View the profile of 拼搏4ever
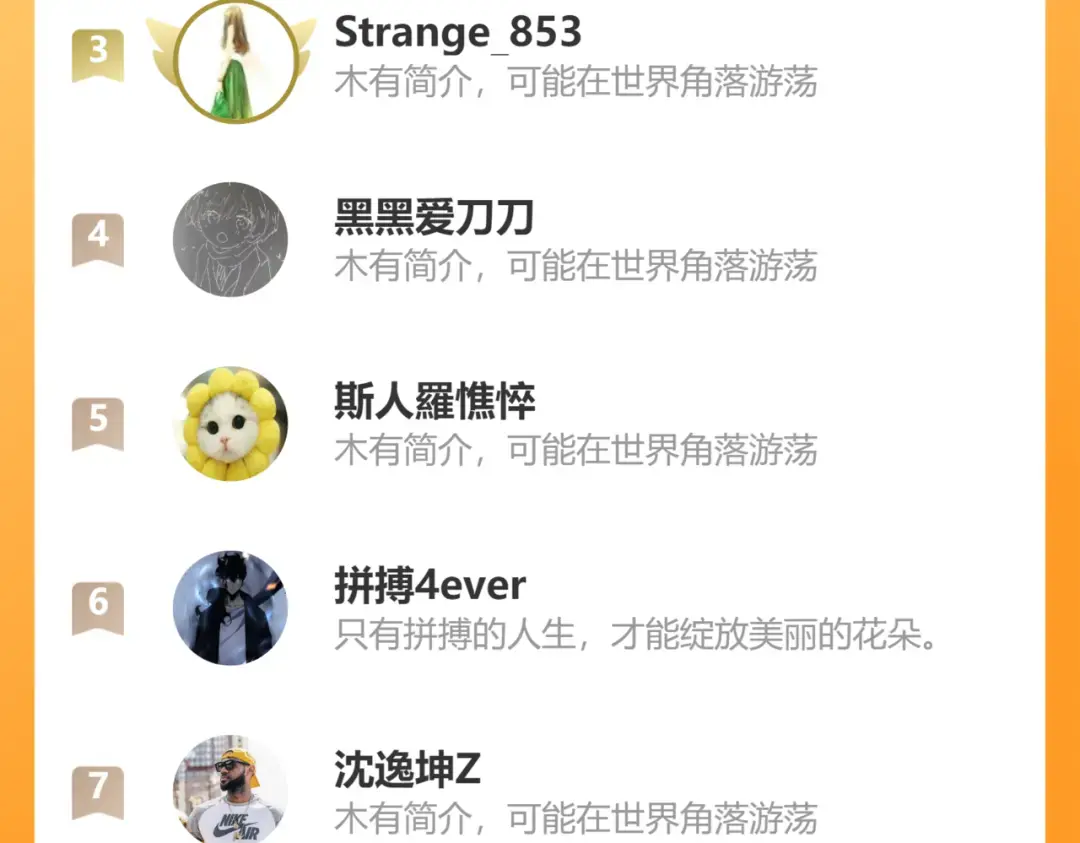 [x=430, y=586]
